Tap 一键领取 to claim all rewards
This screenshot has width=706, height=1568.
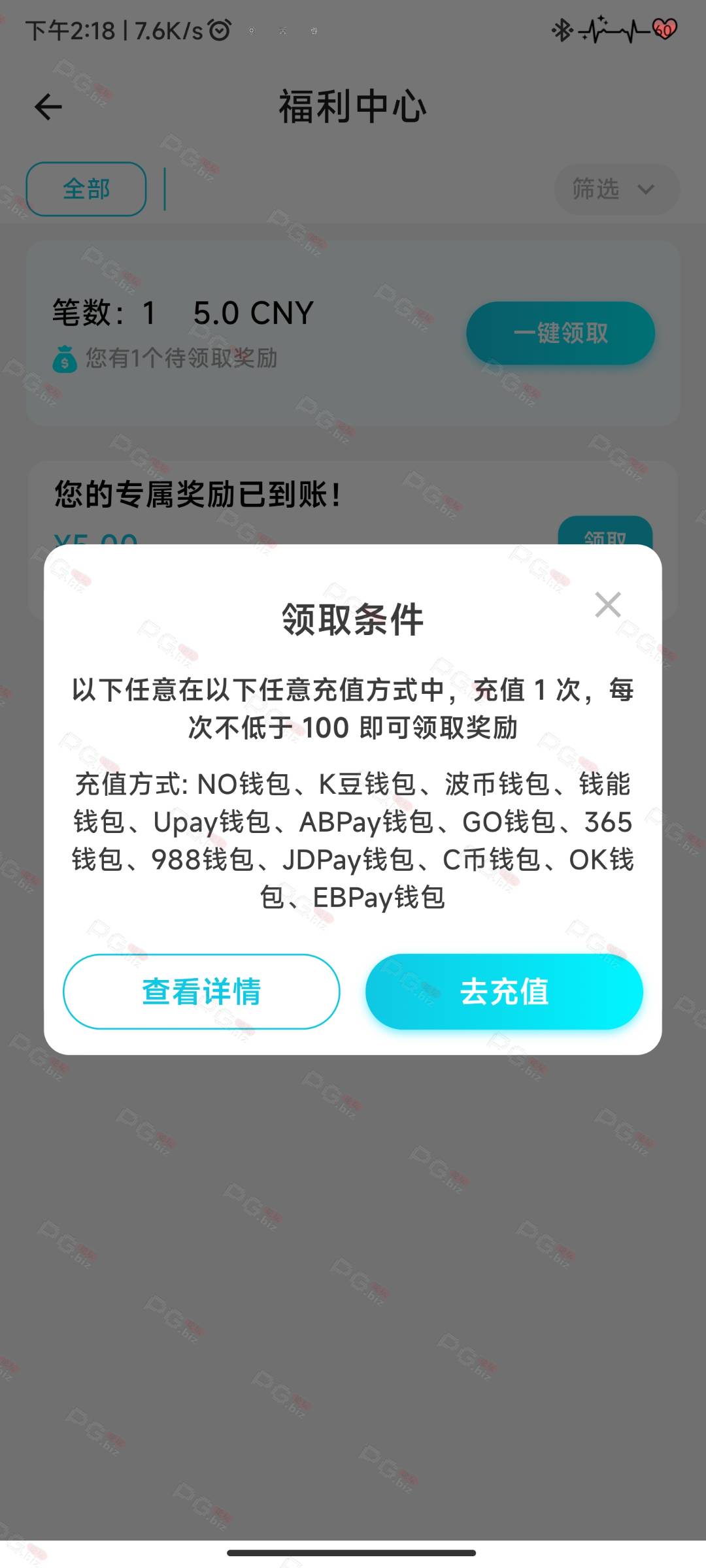click(x=560, y=333)
